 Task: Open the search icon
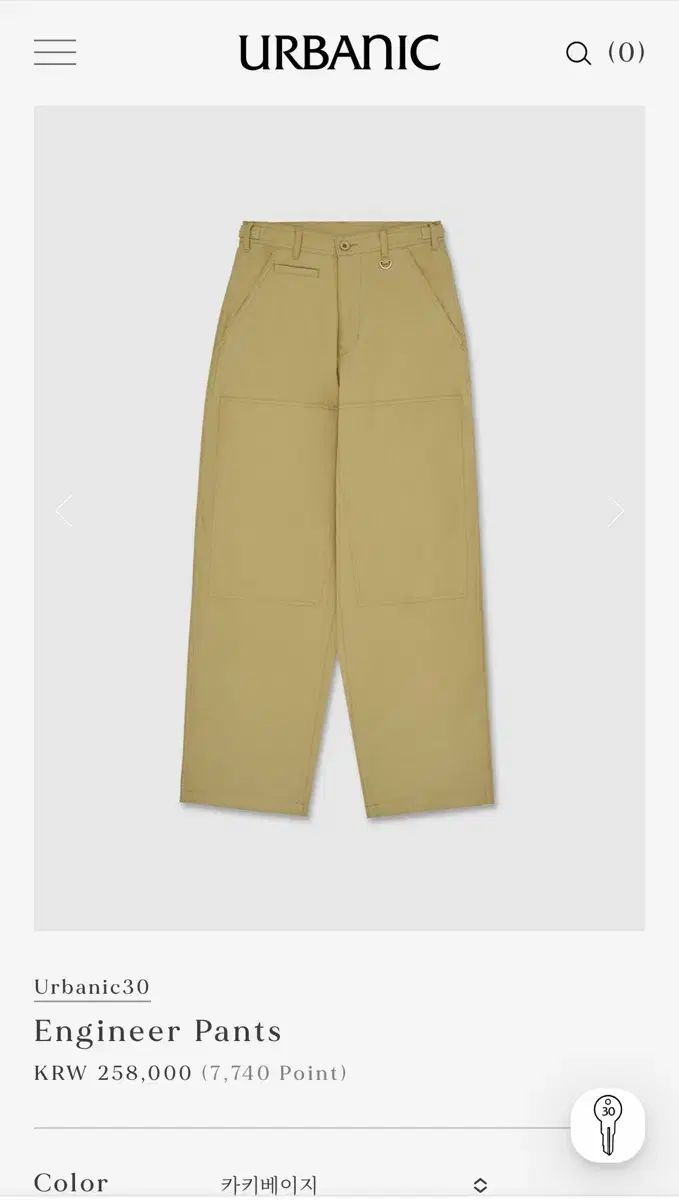pos(578,53)
